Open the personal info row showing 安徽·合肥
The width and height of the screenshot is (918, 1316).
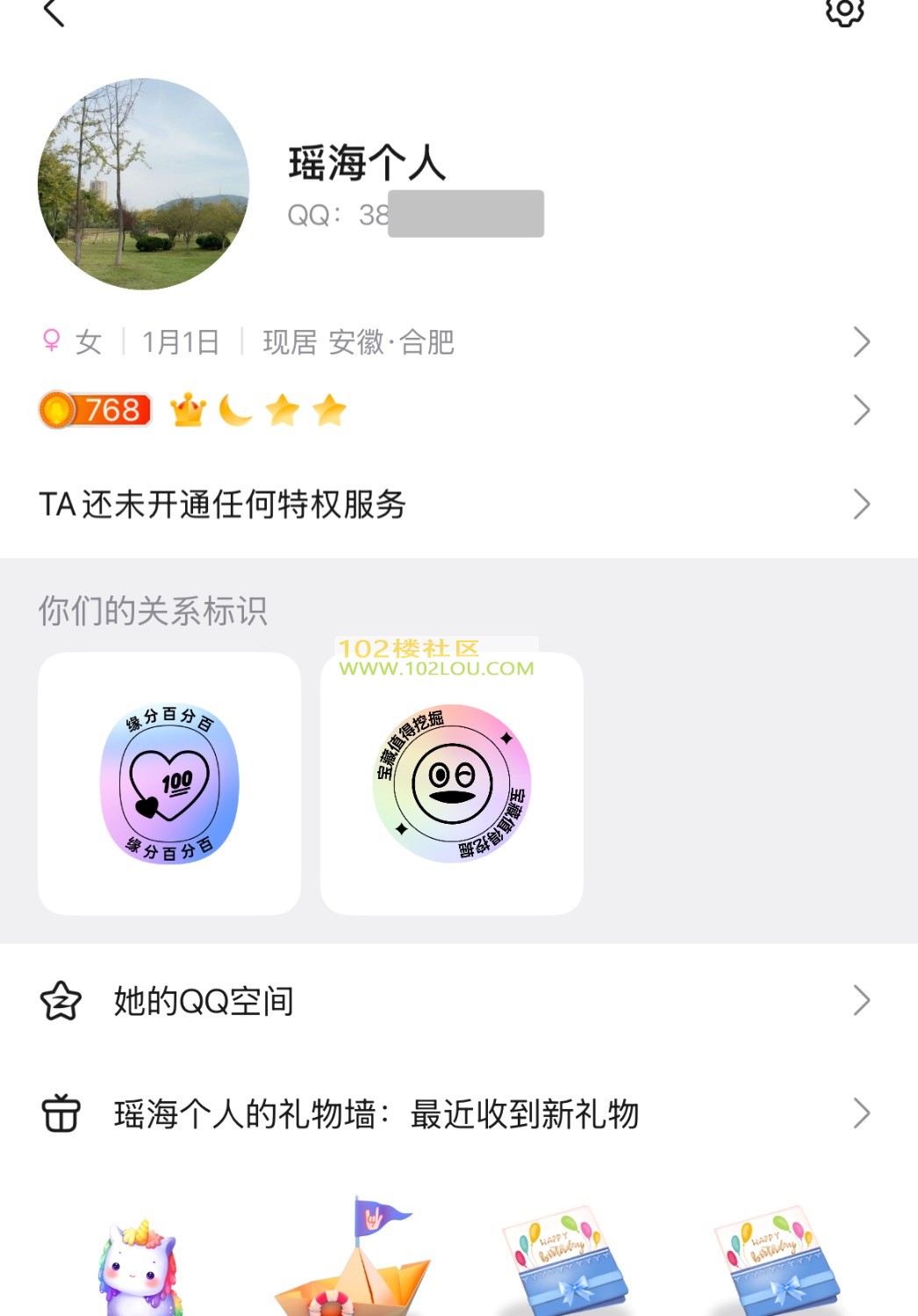tap(456, 342)
